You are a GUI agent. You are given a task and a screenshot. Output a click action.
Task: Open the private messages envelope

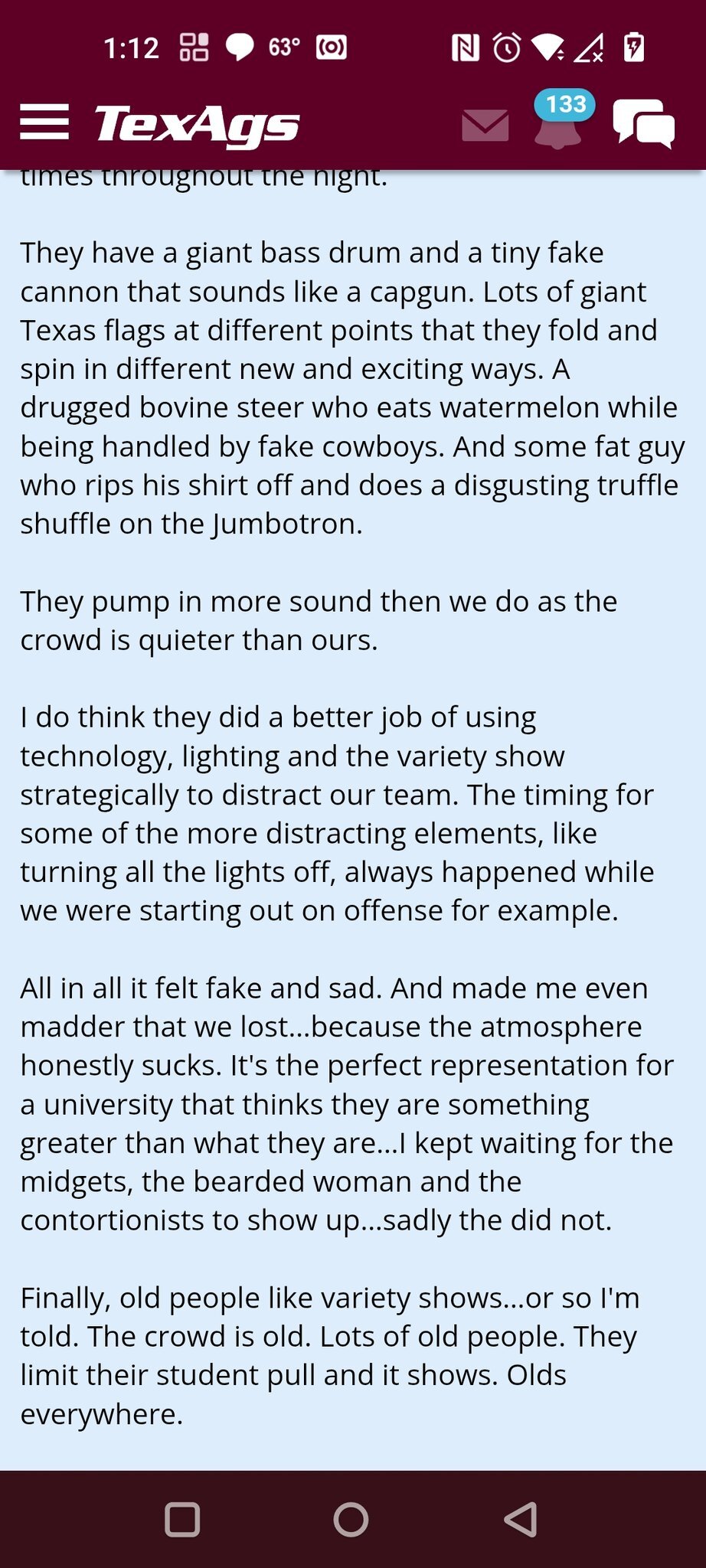(x=485, y=126)
